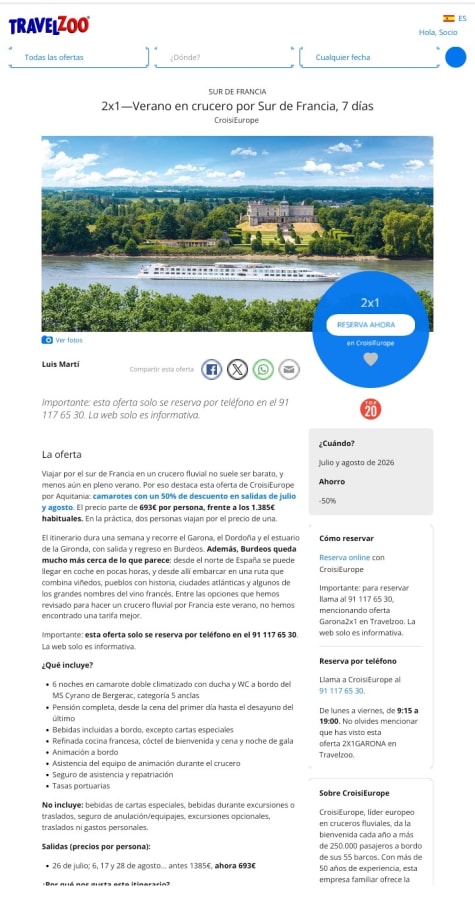Open Ver fotos gallery
The height and width of the screenshot is (898, 475).
62,340
